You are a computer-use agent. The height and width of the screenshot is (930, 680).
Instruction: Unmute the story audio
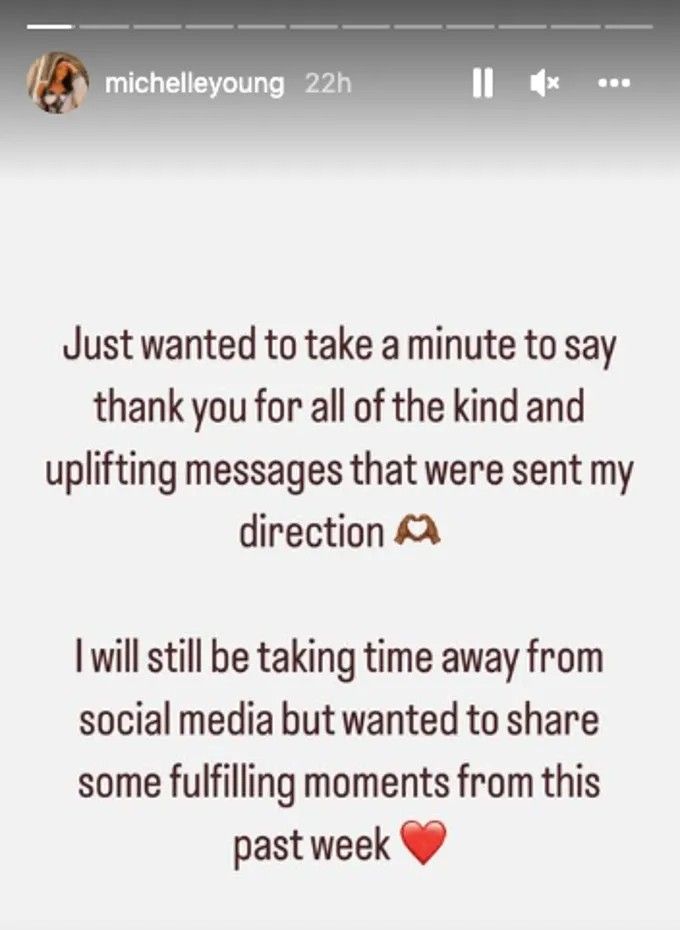pos(544,85)
